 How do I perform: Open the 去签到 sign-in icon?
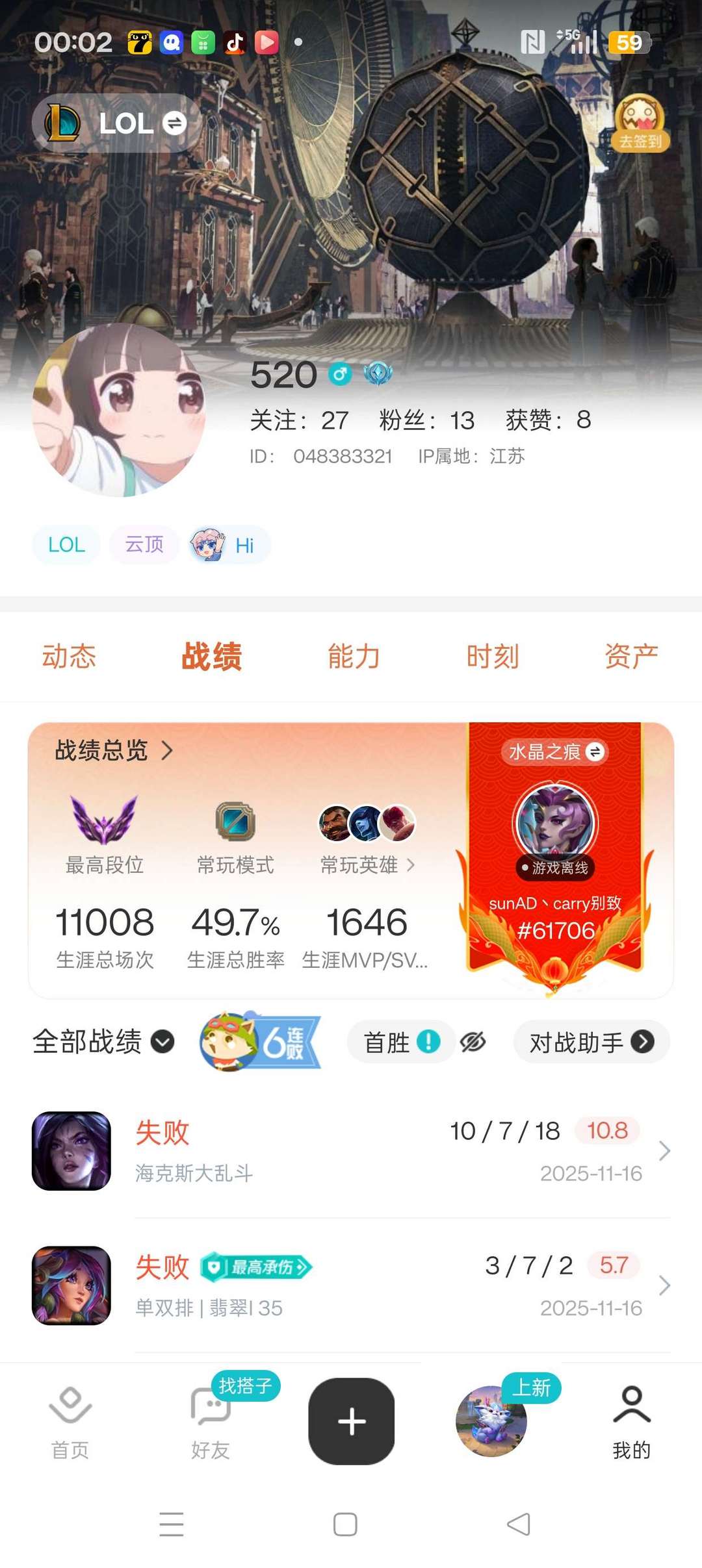[x=640, y=123]
